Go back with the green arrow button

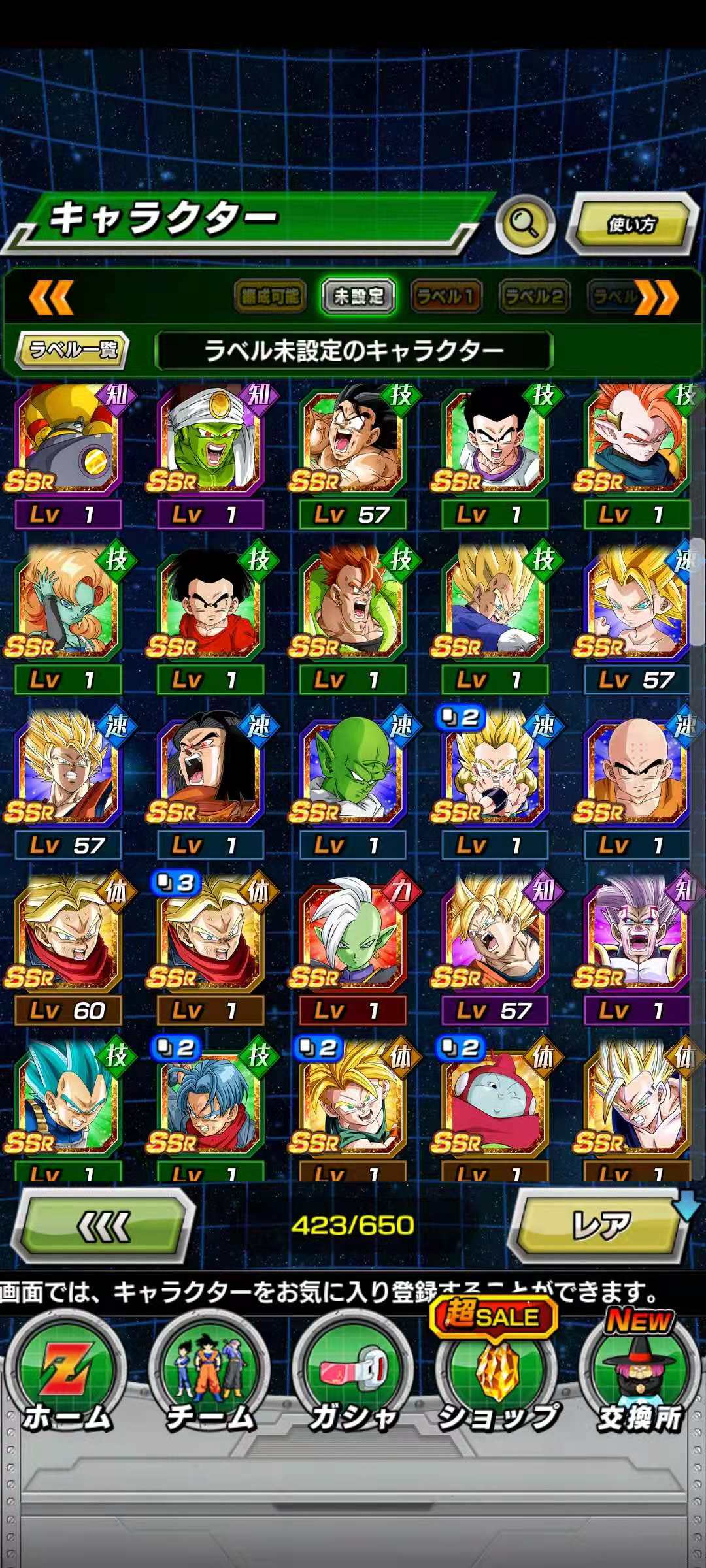point(105,1226)
